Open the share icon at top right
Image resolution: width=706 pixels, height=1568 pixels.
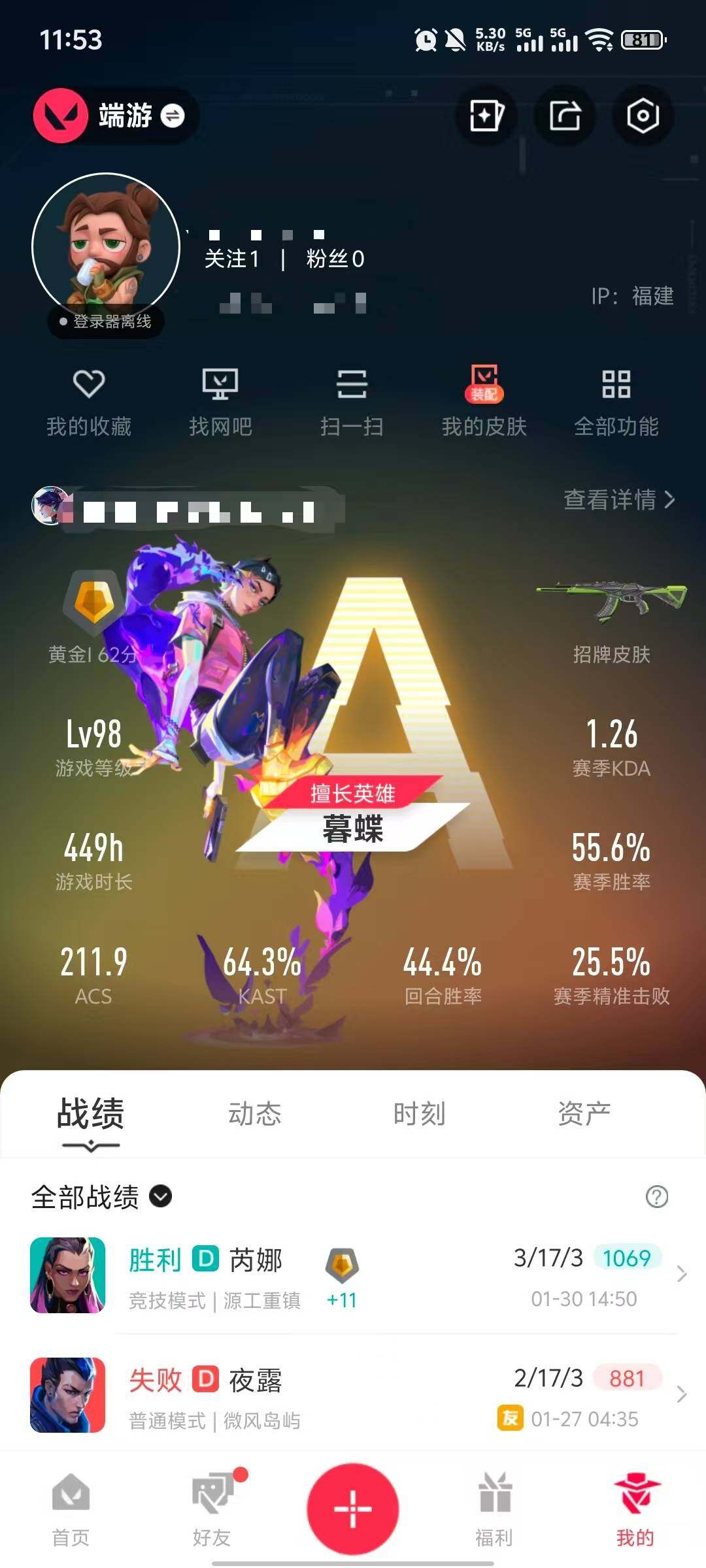(x=563, y=116)
